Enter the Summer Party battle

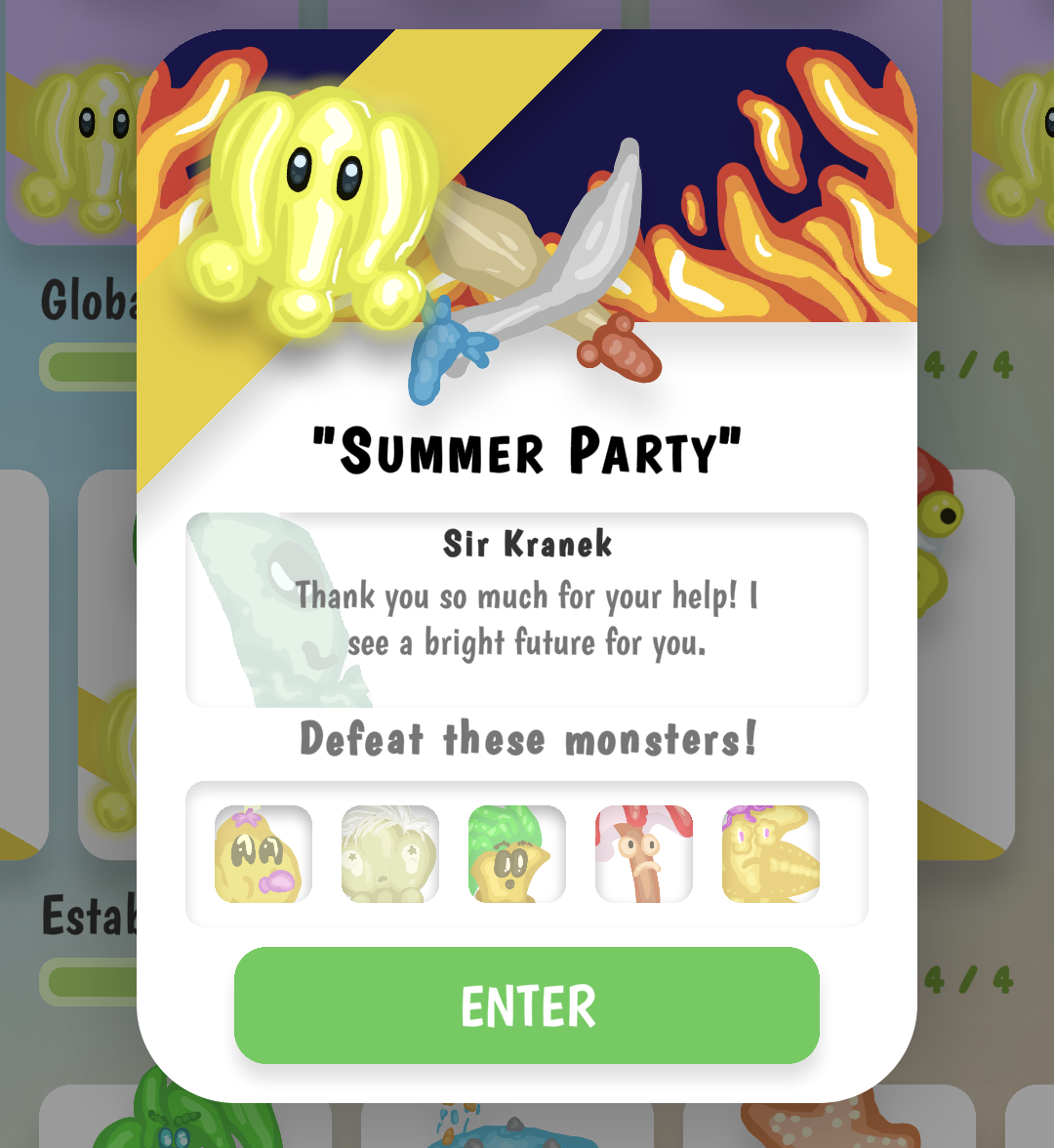click(527, 1005)
